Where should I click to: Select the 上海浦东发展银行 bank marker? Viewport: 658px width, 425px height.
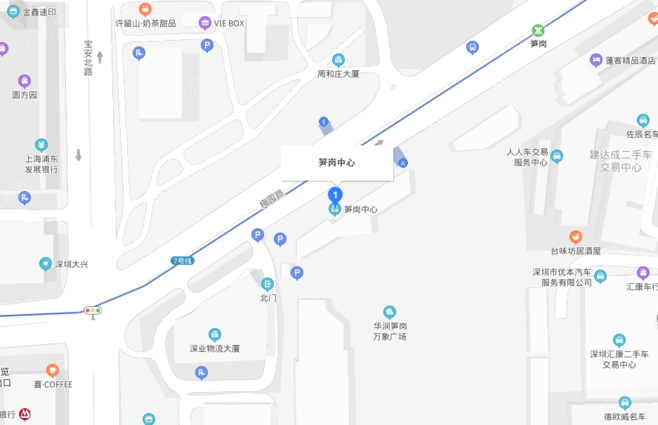pyautogui.click(x=41, y=144)
